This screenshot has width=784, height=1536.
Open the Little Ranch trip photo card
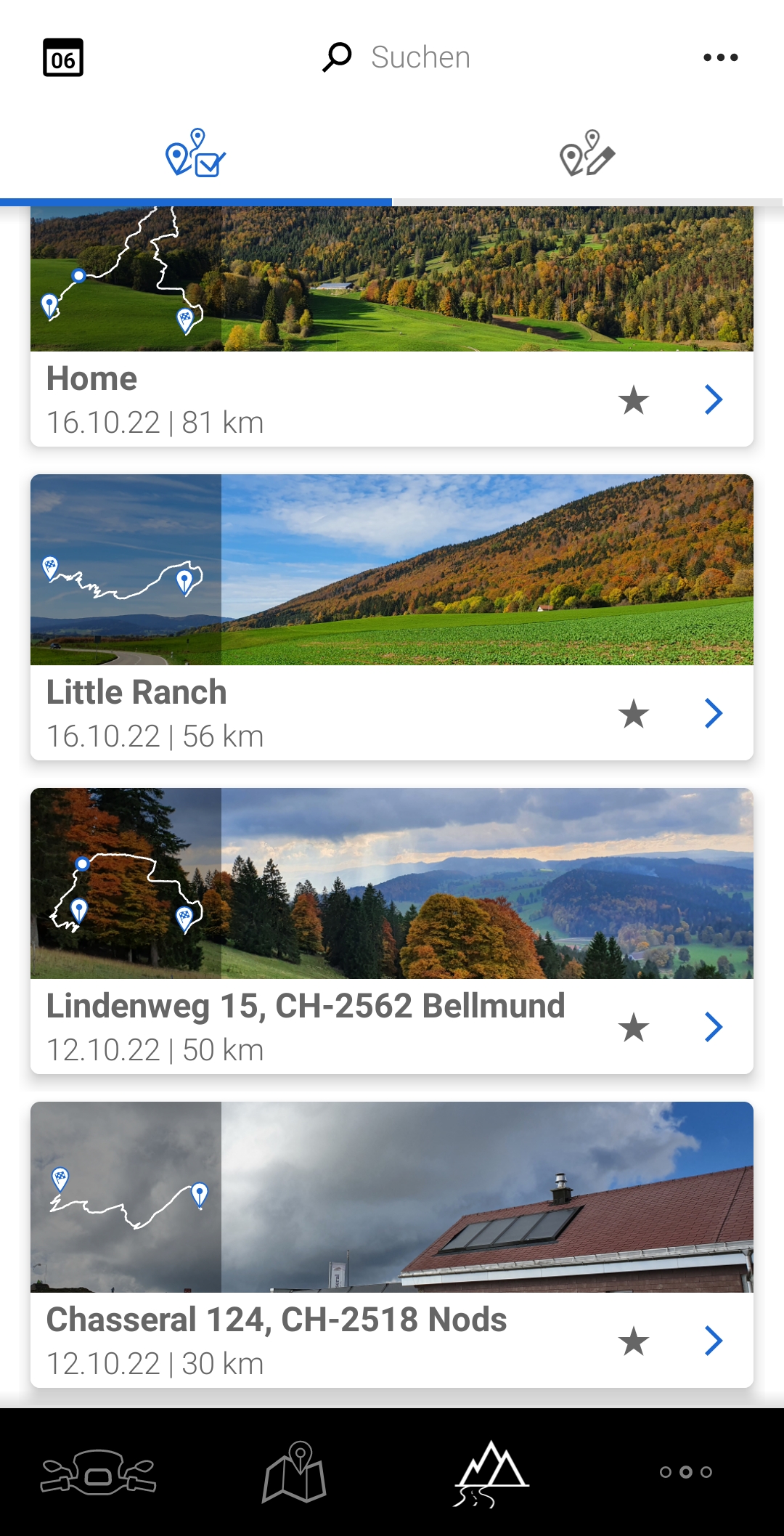click(392, 570)
